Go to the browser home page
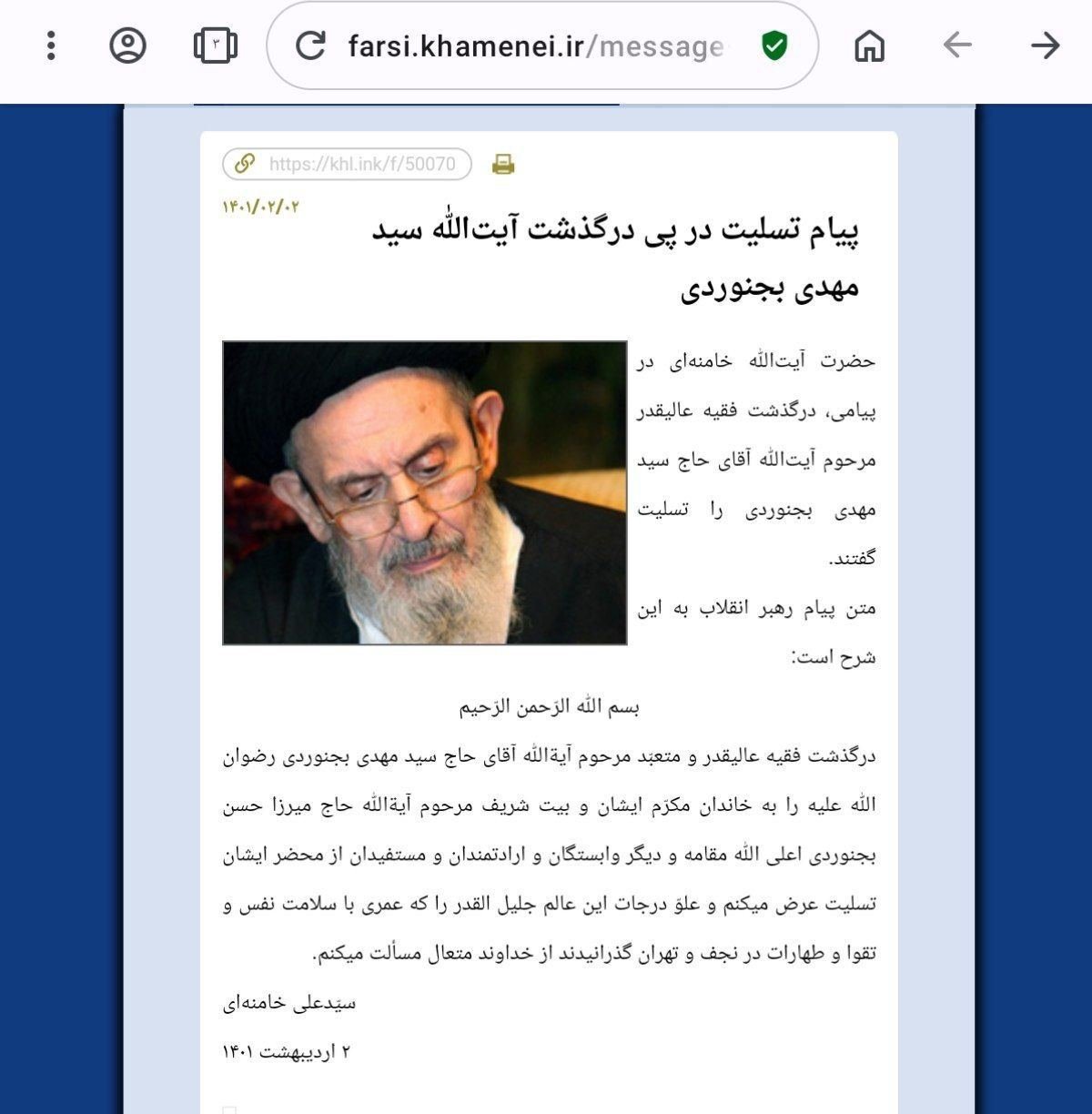 [x=869, y=46]
